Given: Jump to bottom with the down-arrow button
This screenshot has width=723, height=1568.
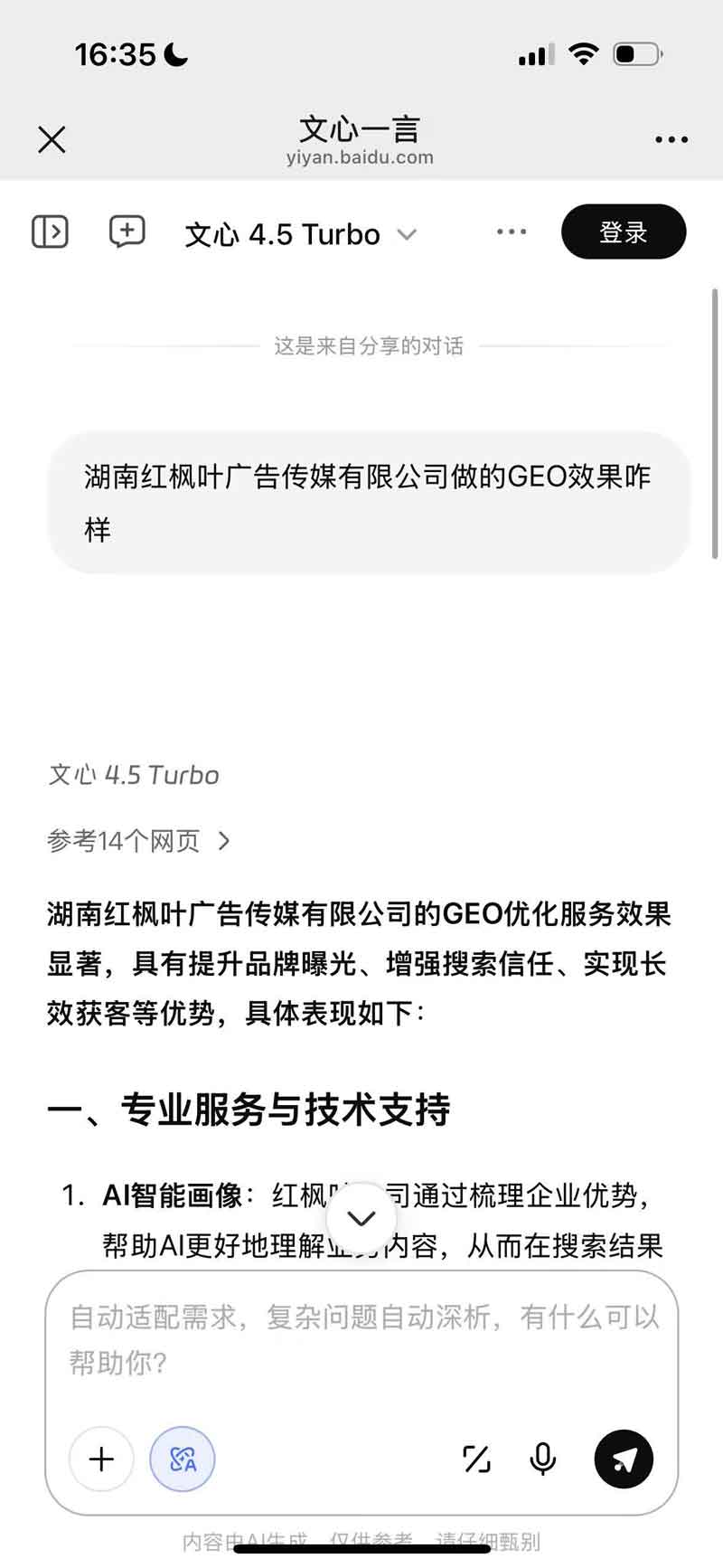Looking at the screenshot, I should pos(361,1218).
